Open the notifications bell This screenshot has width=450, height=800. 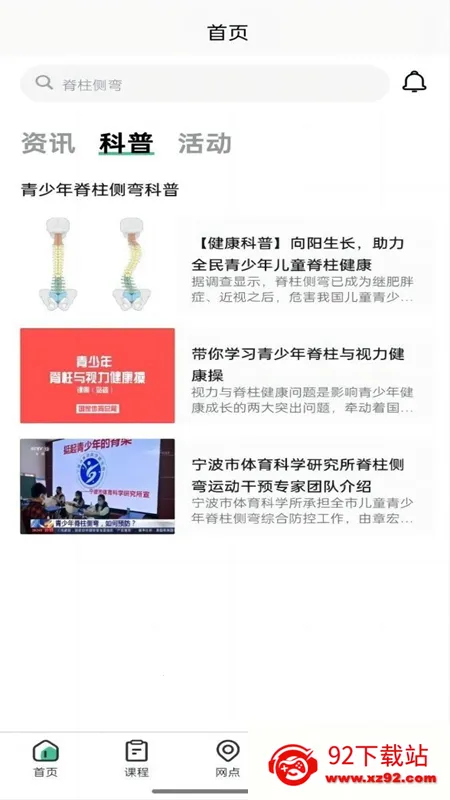414,82
